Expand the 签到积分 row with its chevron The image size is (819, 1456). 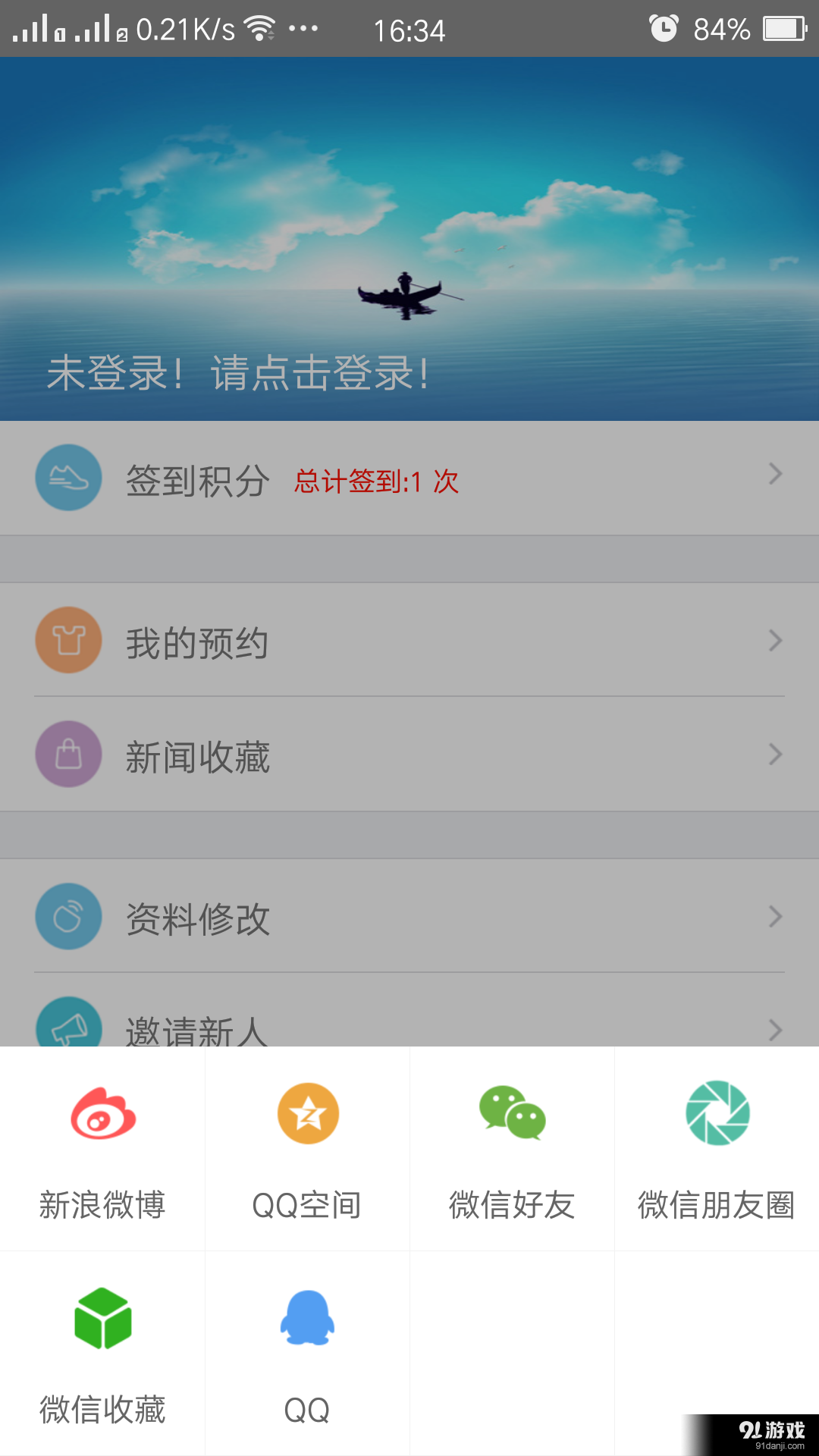(x=775, y=474)
